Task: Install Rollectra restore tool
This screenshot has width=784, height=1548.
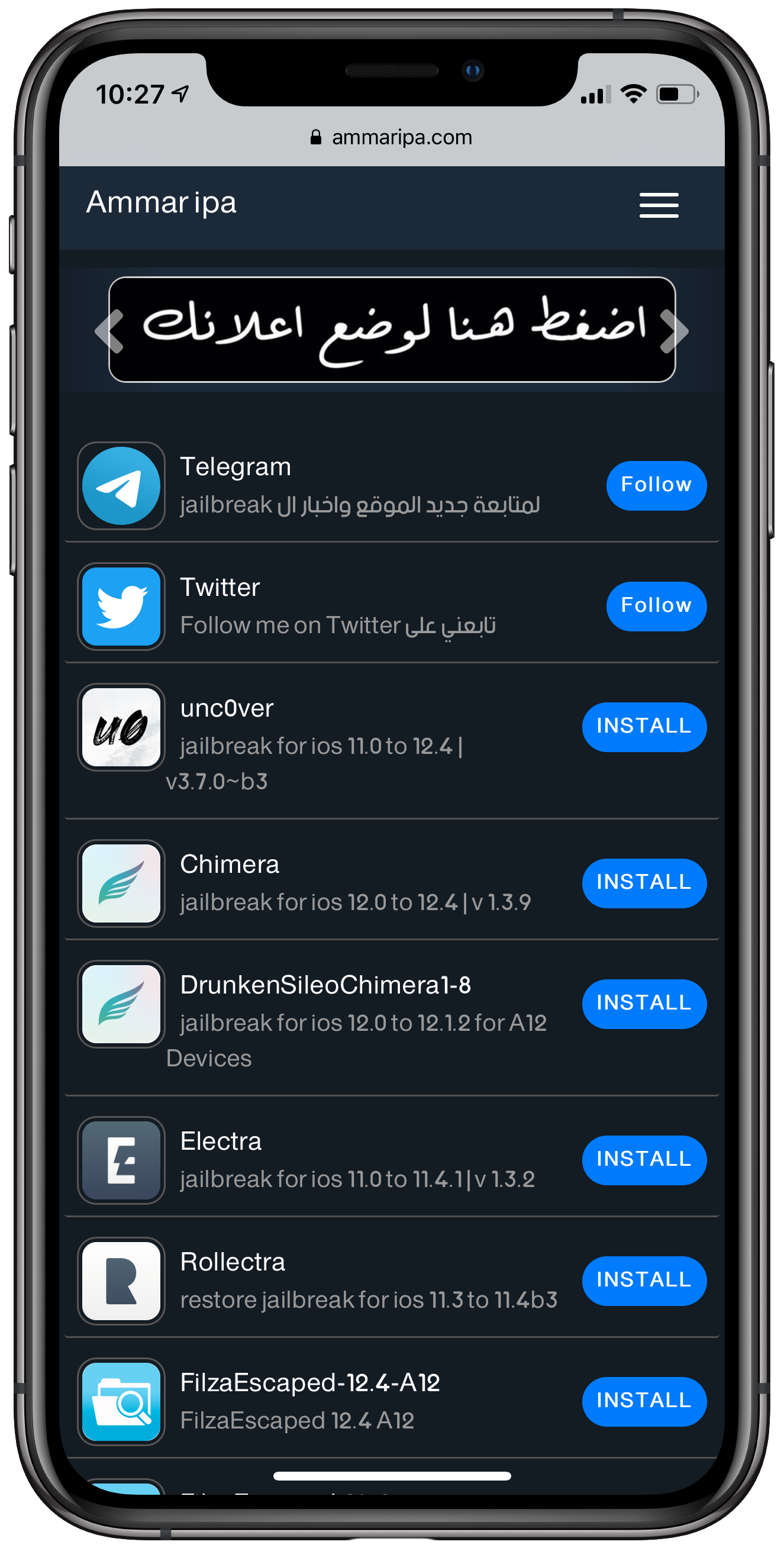Action: (x=643, y=1281)
